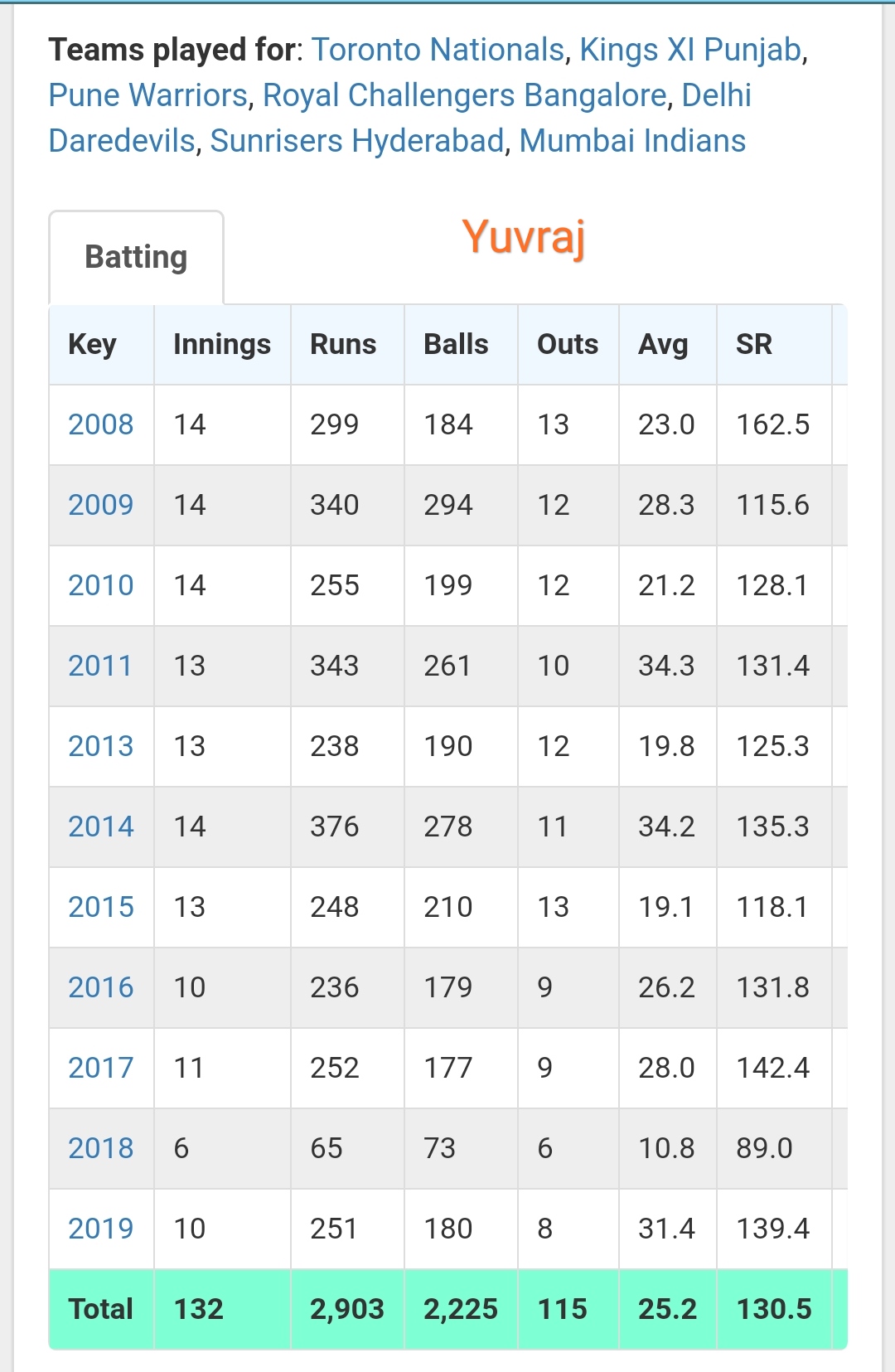Open the 2017 season link
Viewport: 895px width, 1372px height.
point(101,1068)
